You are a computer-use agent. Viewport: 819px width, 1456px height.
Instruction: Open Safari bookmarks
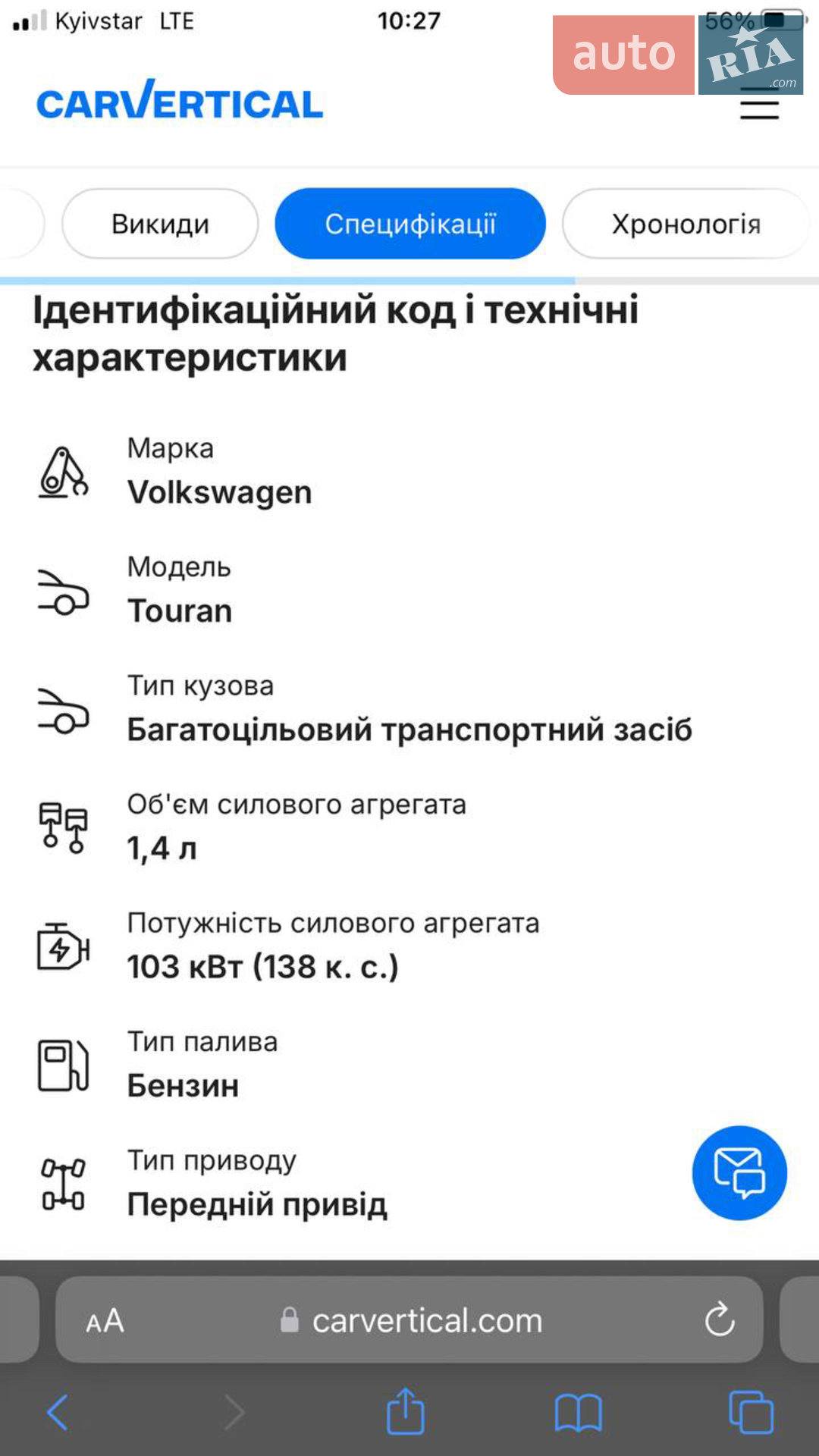click(578, 1413)
